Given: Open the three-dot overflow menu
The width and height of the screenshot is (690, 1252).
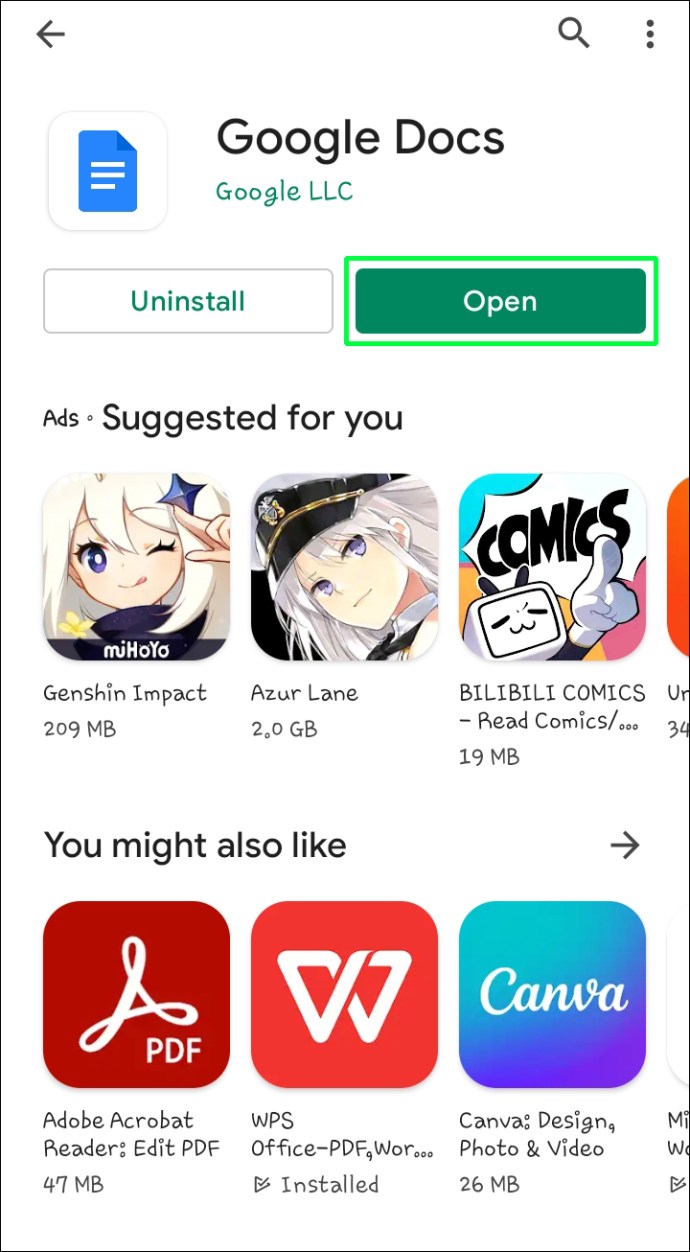Looking at the screenshot, I should click(650, 35).
